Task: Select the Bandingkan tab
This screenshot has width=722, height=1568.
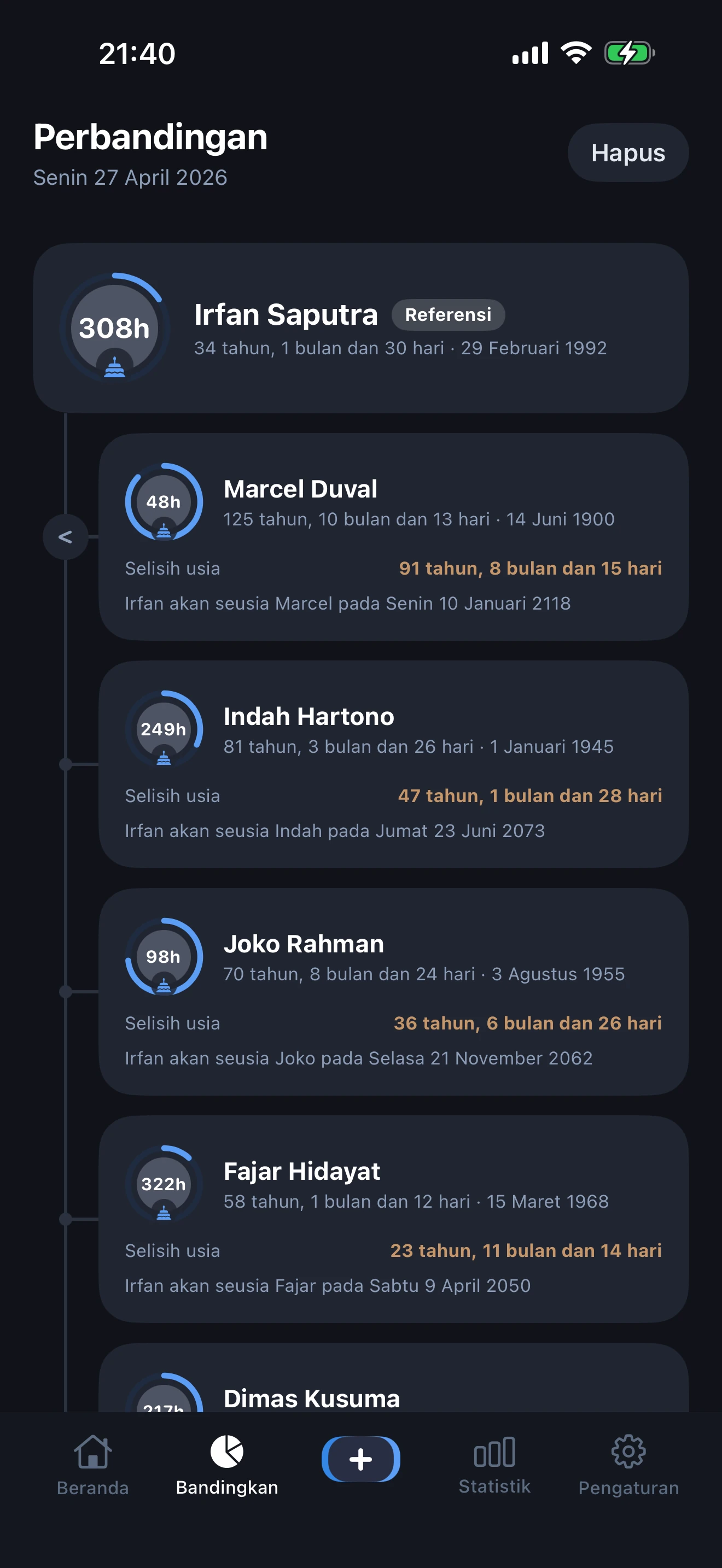Action: pyautogui.click(x=226, y=1466)
